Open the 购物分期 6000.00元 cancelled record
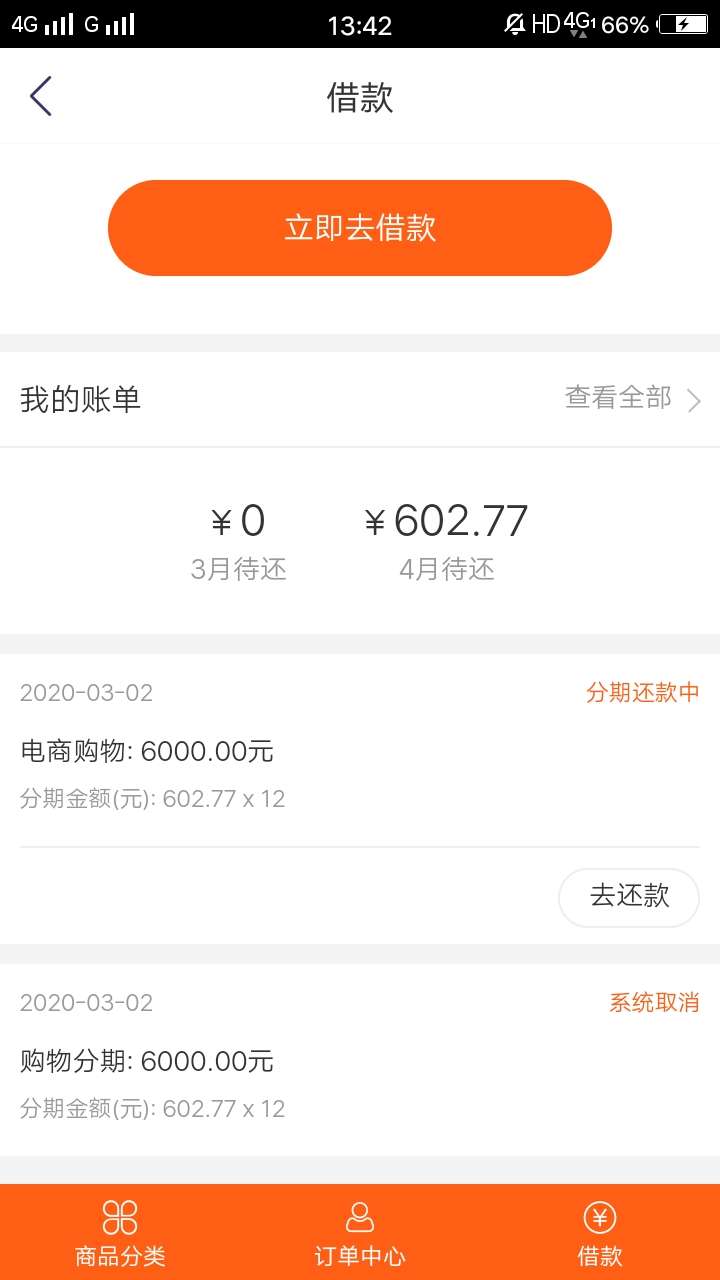Screen dimensions: 720x1280 pyautogui.click(x=360, y=1060)
